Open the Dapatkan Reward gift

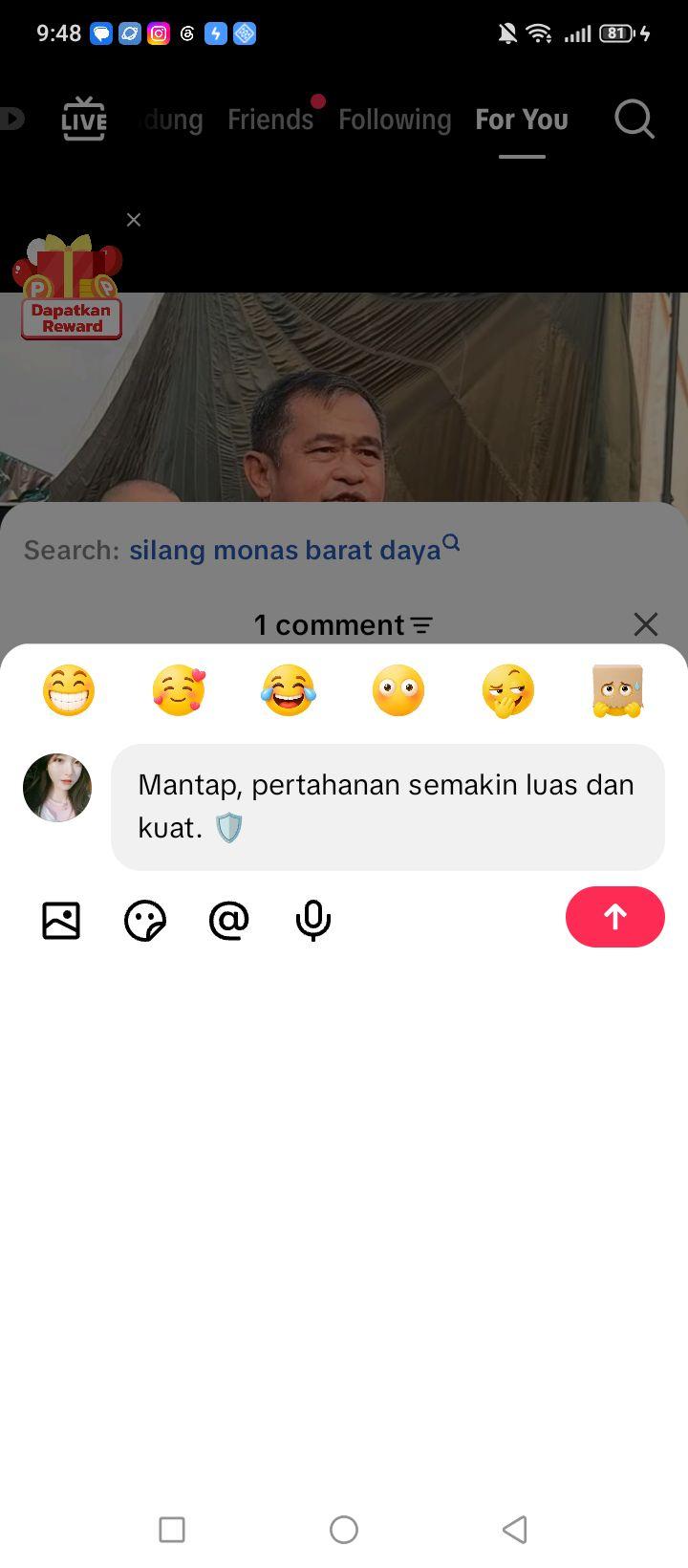click(x=69, y=287)
